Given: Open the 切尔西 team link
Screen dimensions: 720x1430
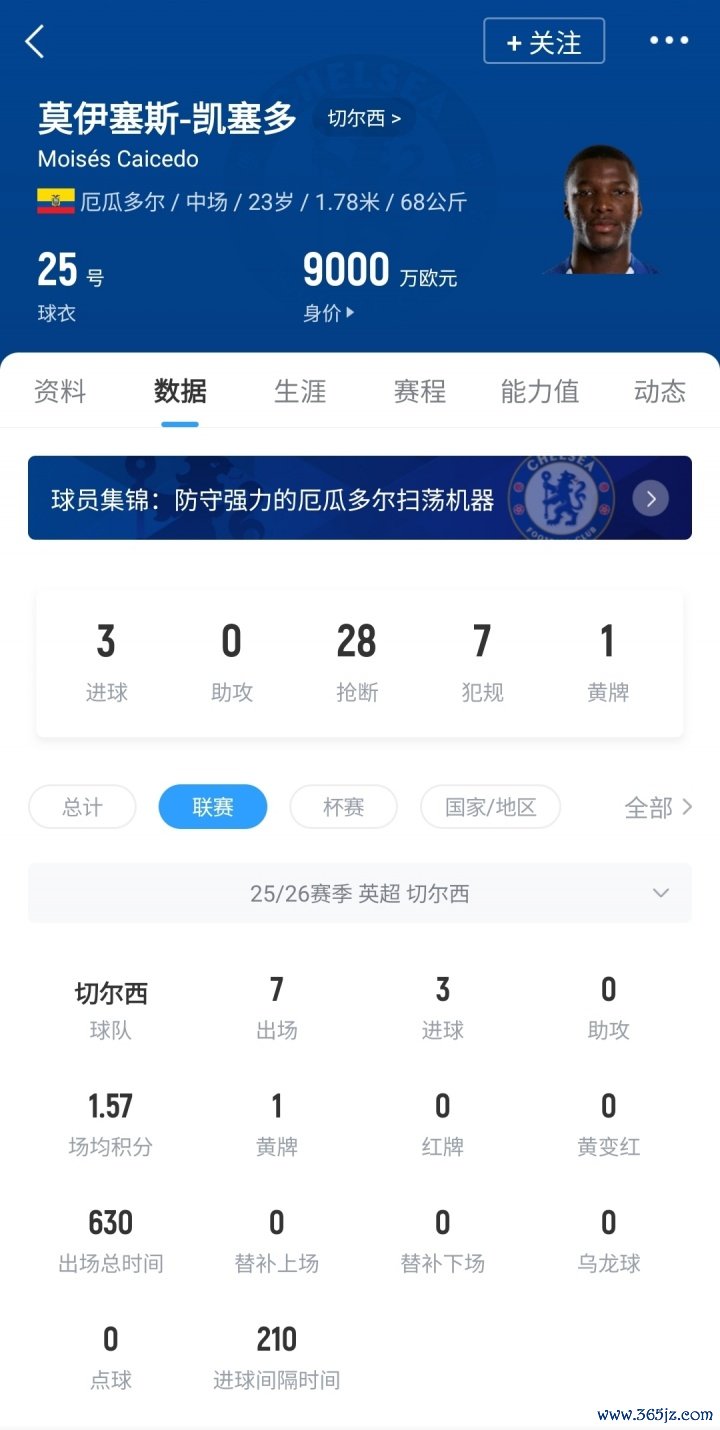Looking at the screenshot, I should coord(365,118).
